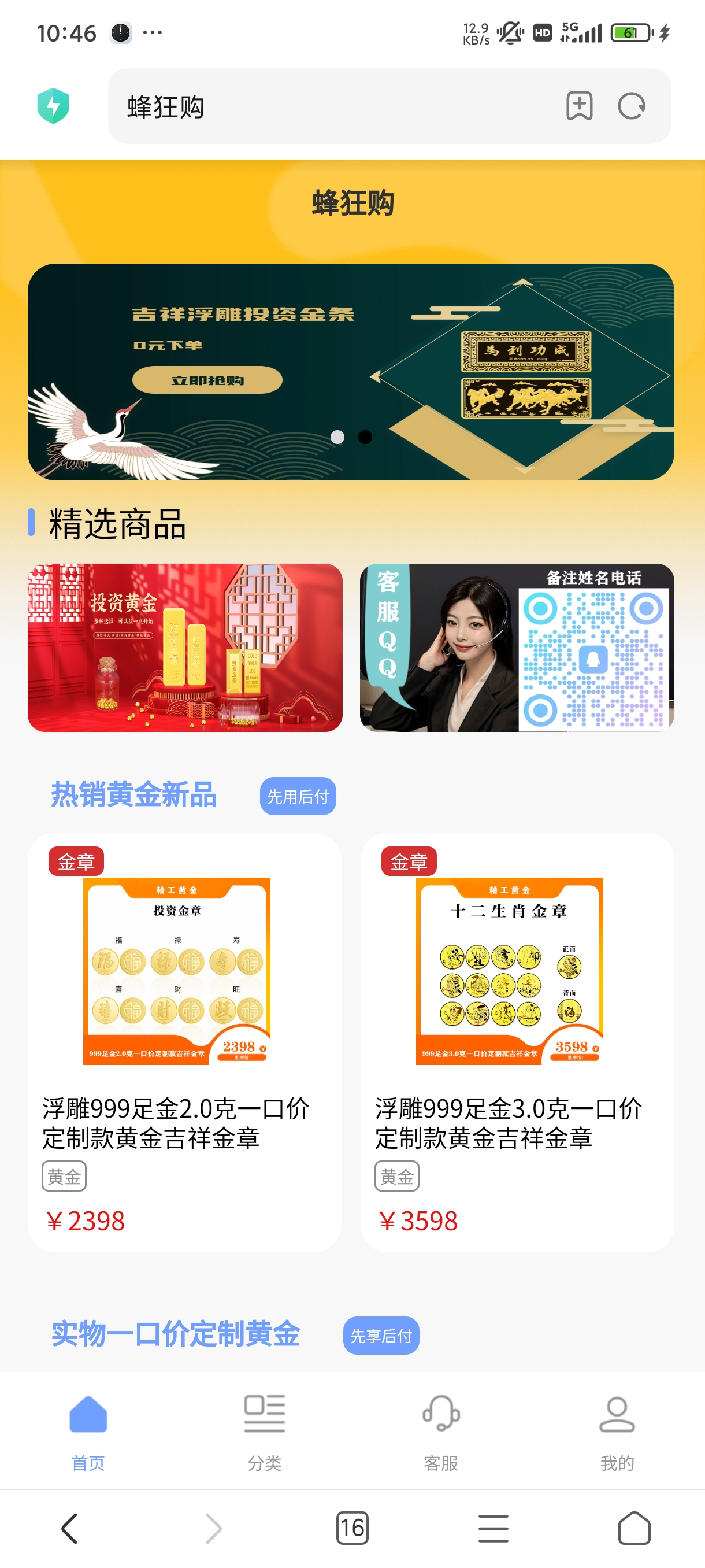Open the 客服QQ contact tile
This screenshot has width=705, height=1568.
[517, 647]
